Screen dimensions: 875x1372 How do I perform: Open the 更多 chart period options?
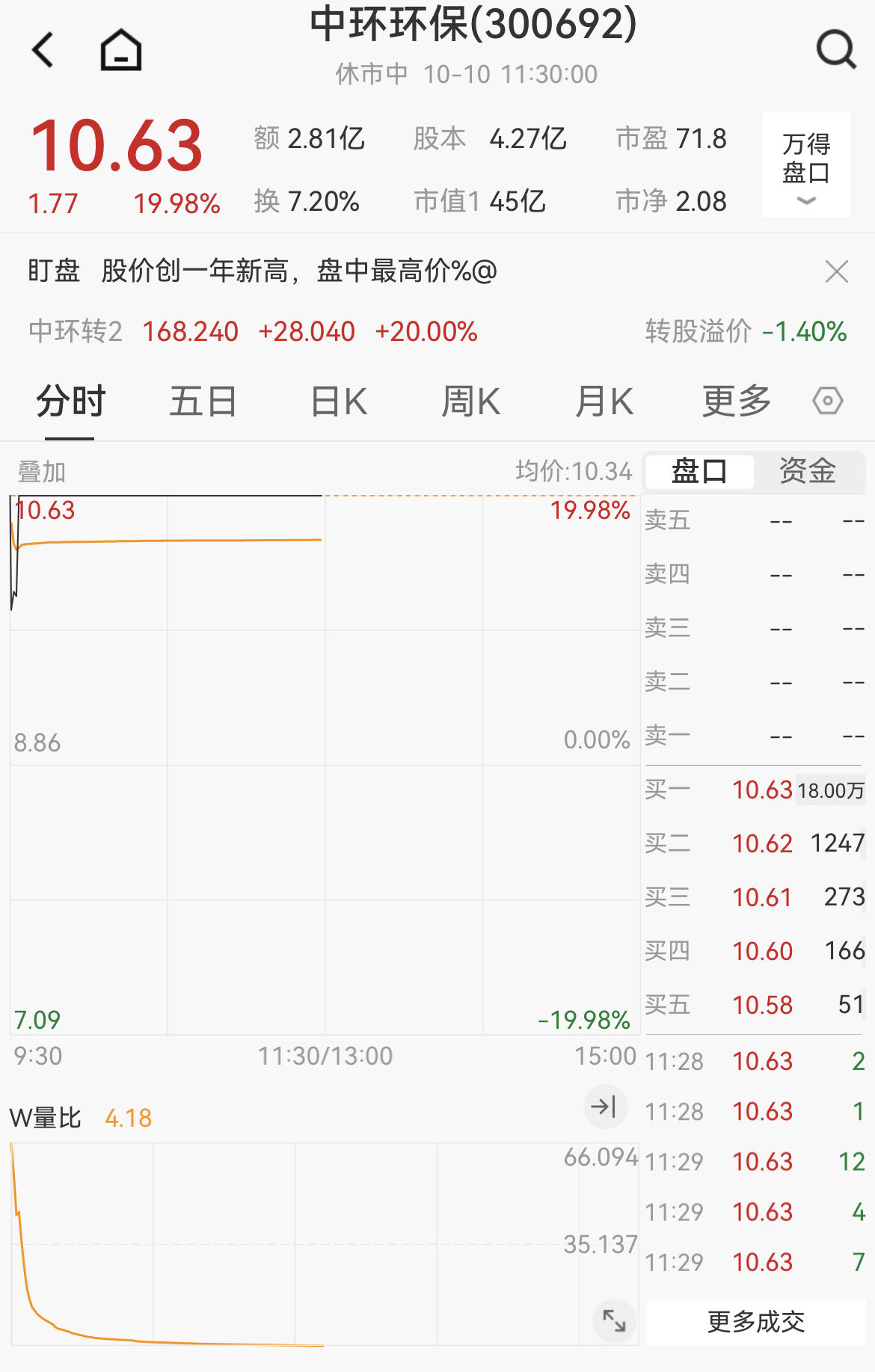tap(736, 402)
